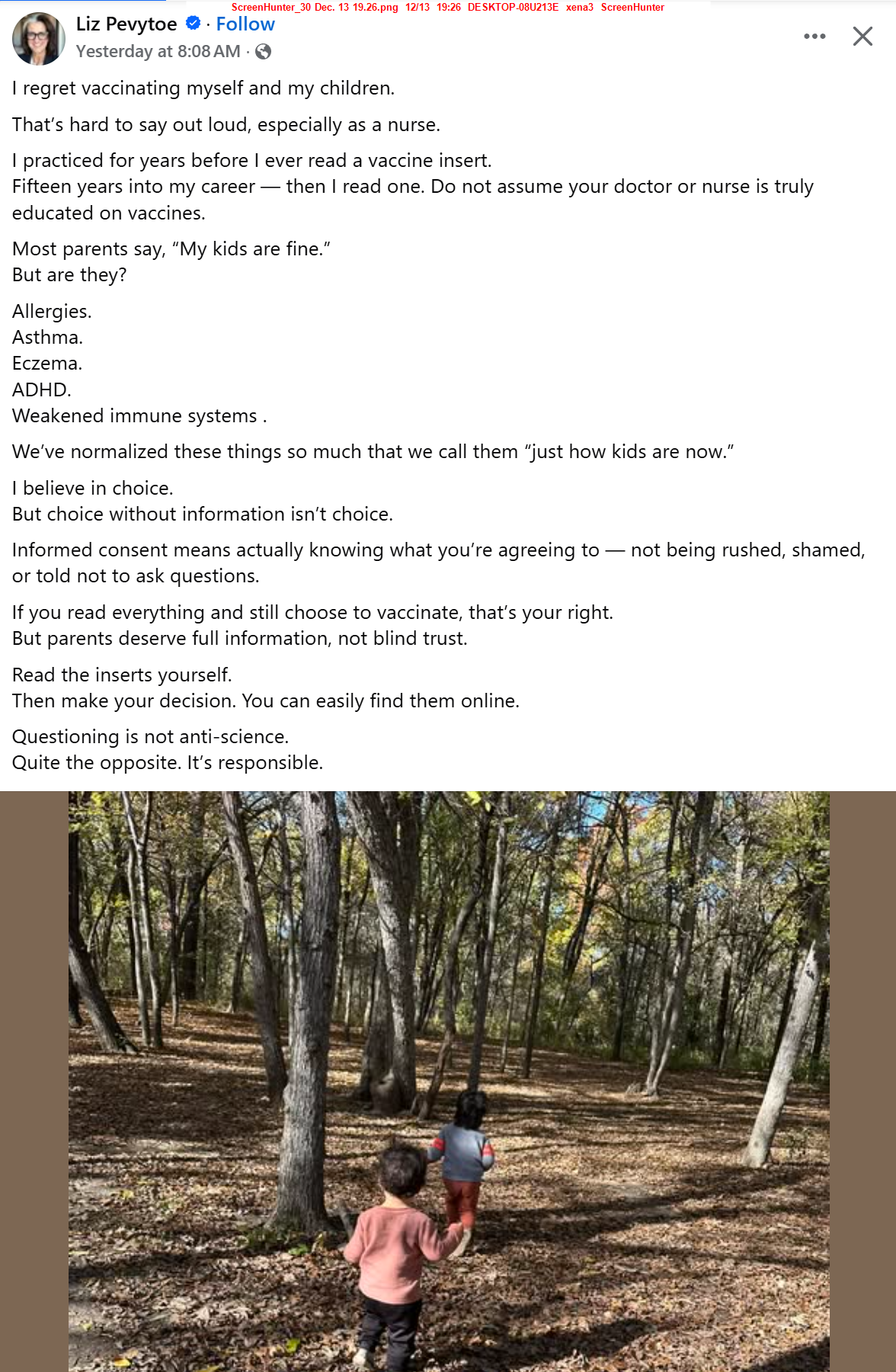This screenshot has width=896, height=1372.
Task: Open the post's timestamp link
Action: pyautogui.click(x=158, y=52)
